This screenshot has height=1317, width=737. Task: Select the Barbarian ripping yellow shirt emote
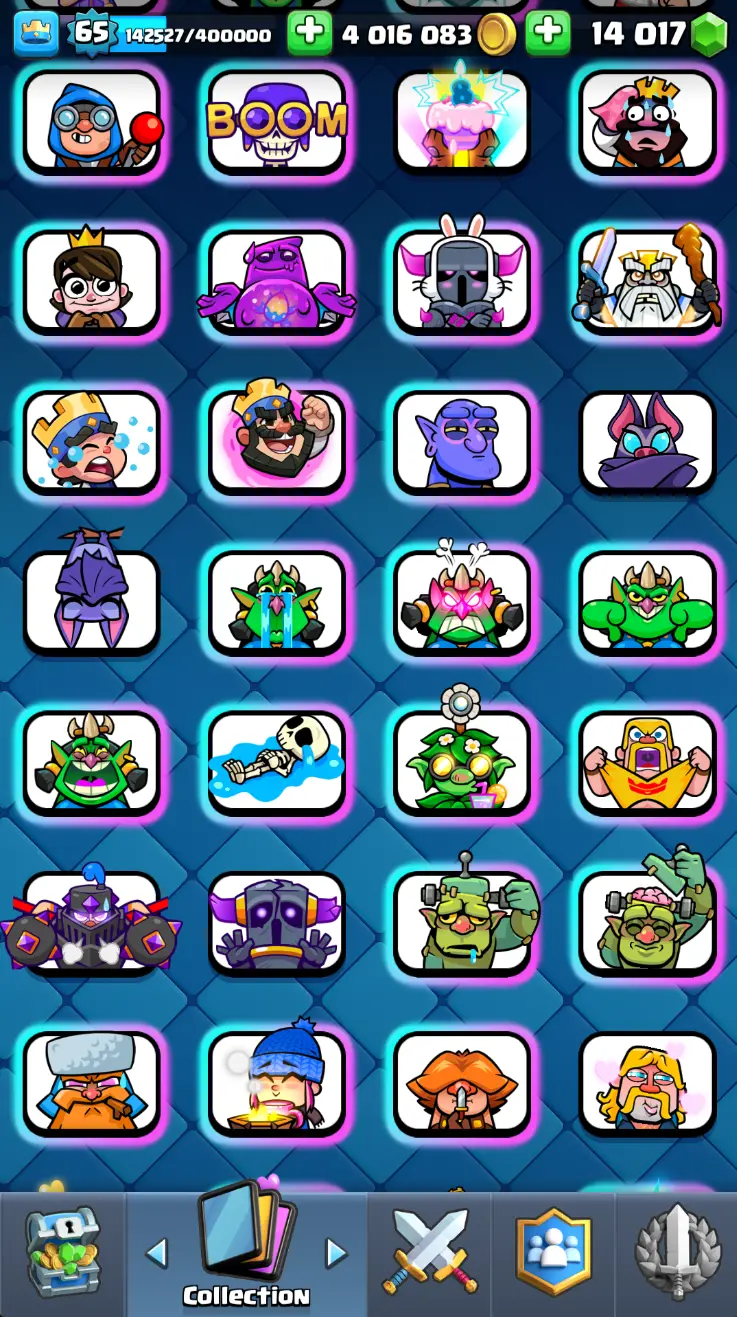tap(648, 763)
